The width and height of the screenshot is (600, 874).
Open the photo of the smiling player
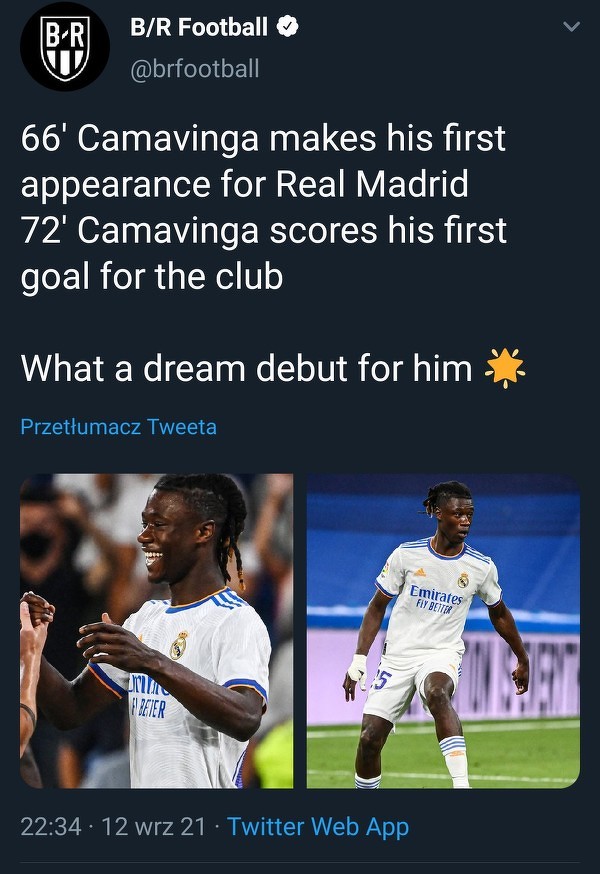(x=157, y=630)
